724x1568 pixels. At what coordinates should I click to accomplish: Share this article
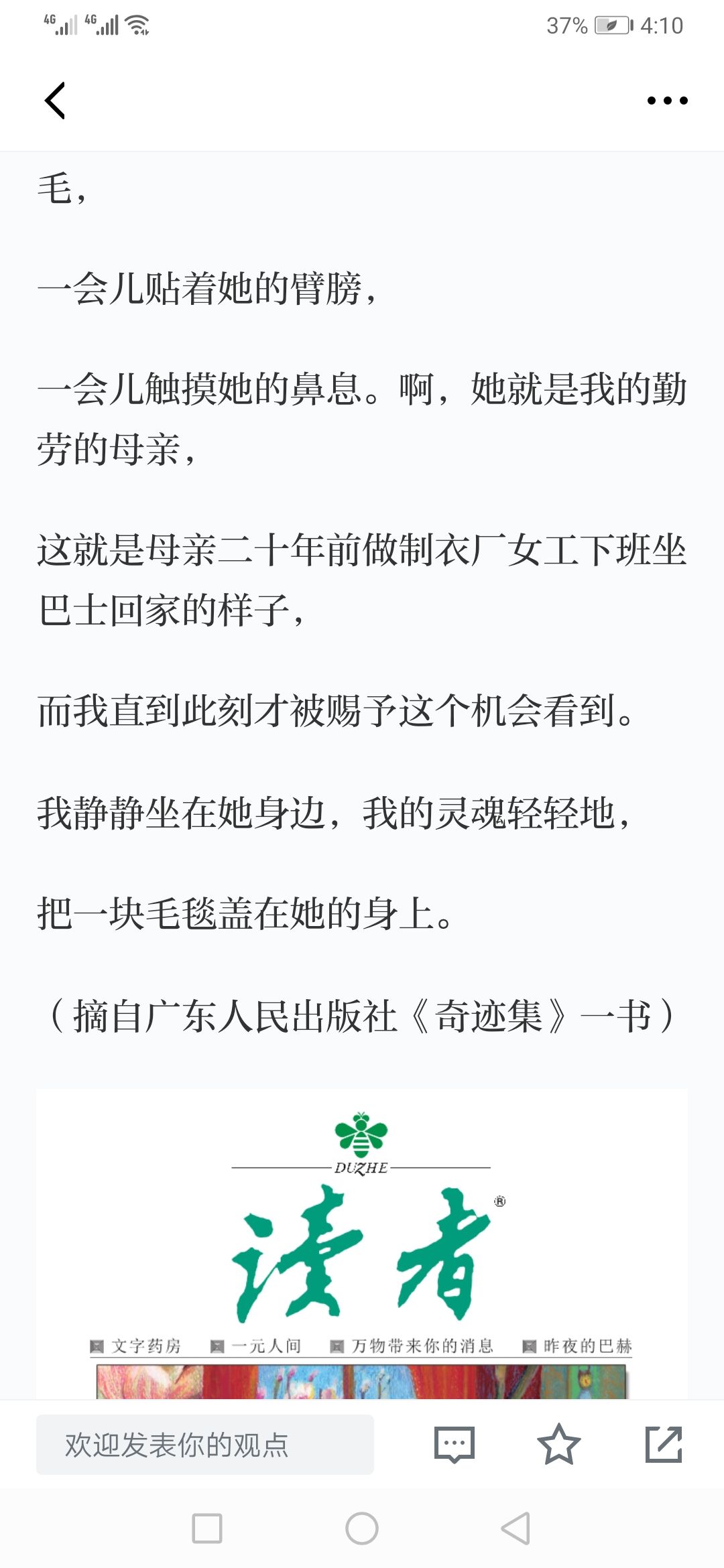click(x=664, y=1445)
